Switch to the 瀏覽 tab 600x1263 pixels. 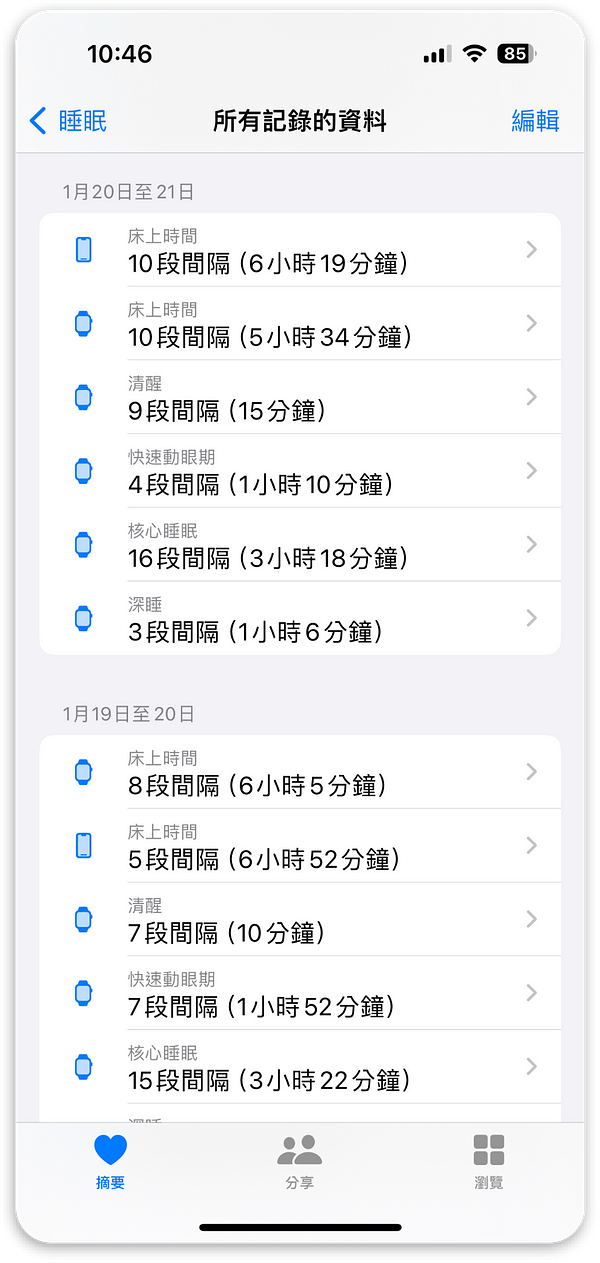pos(489,1161)
